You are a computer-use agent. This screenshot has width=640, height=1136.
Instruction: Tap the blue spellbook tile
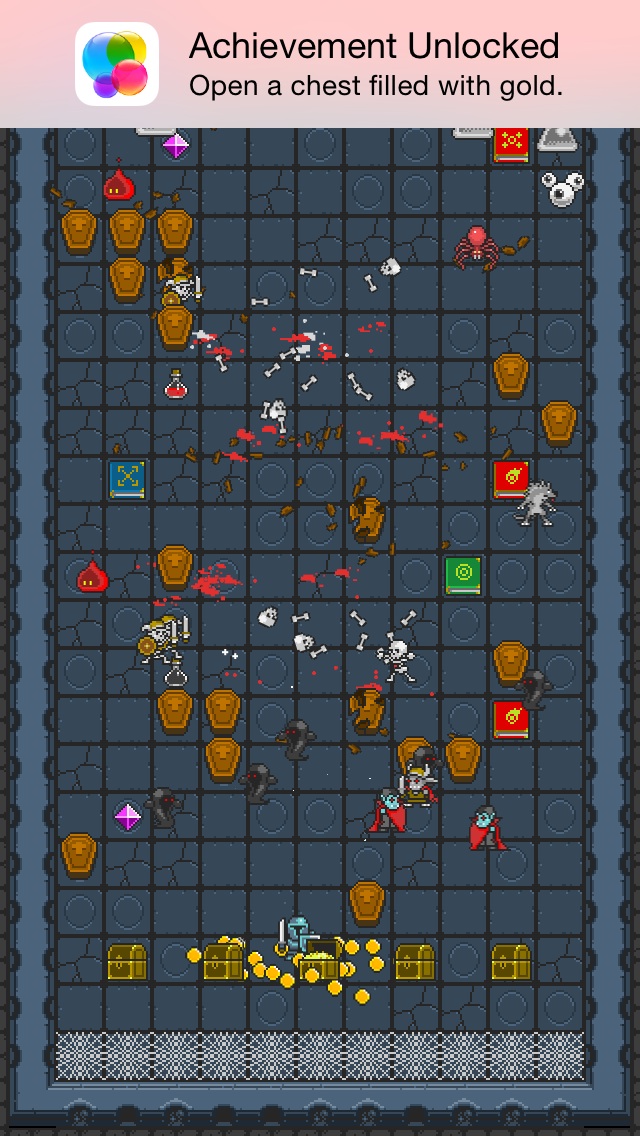[127, 480]
